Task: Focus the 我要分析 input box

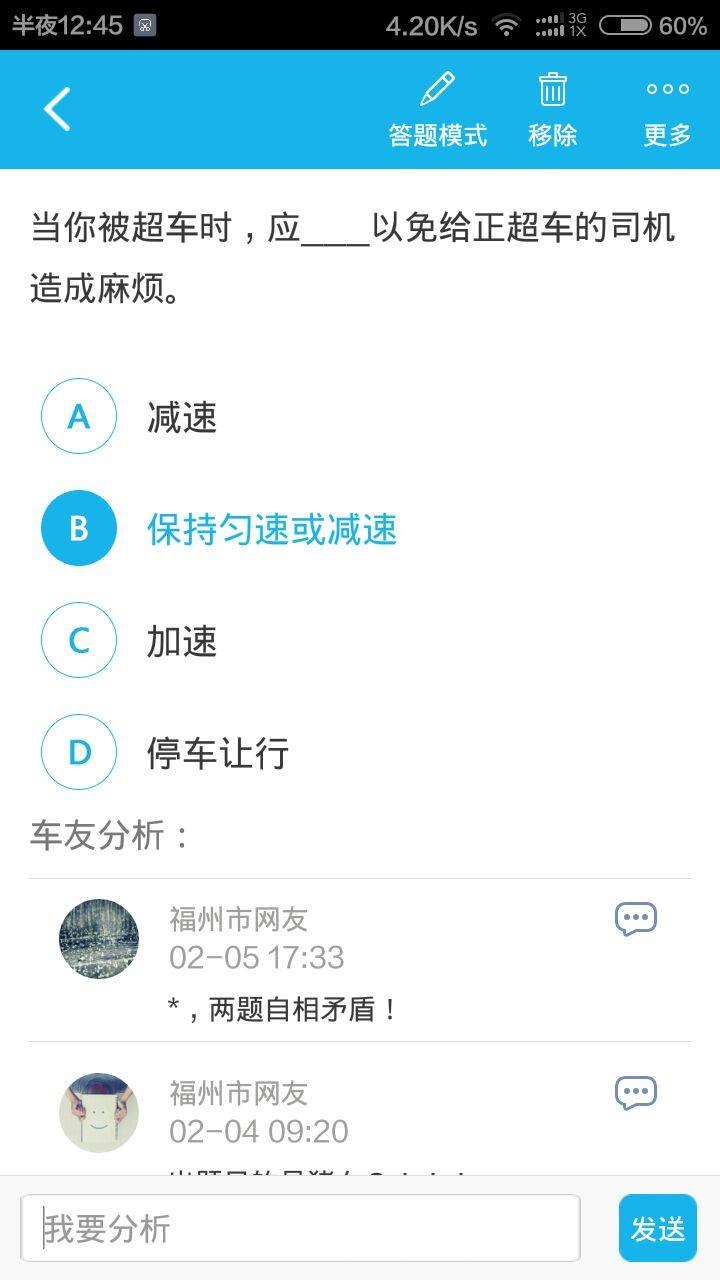Action: pos(300,1228)
